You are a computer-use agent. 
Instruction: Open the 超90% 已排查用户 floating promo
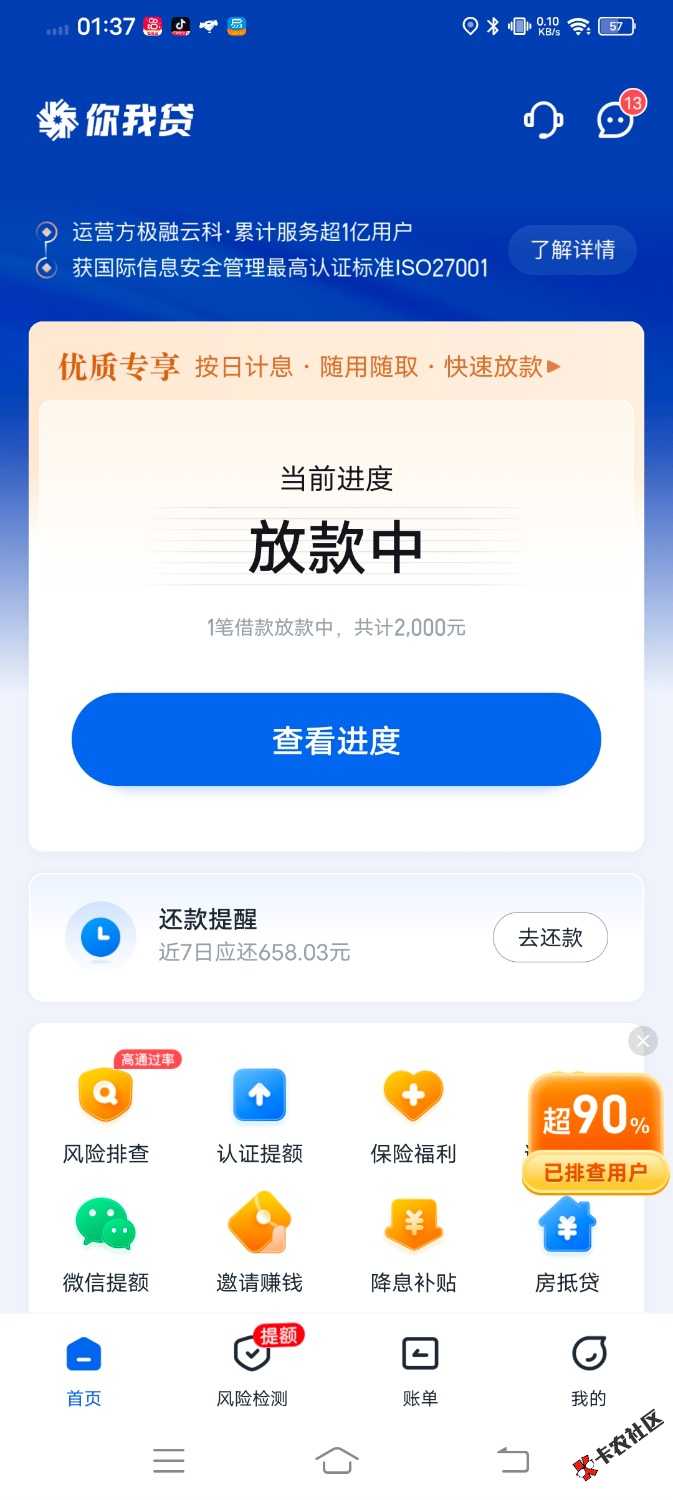pos(595,1135)
